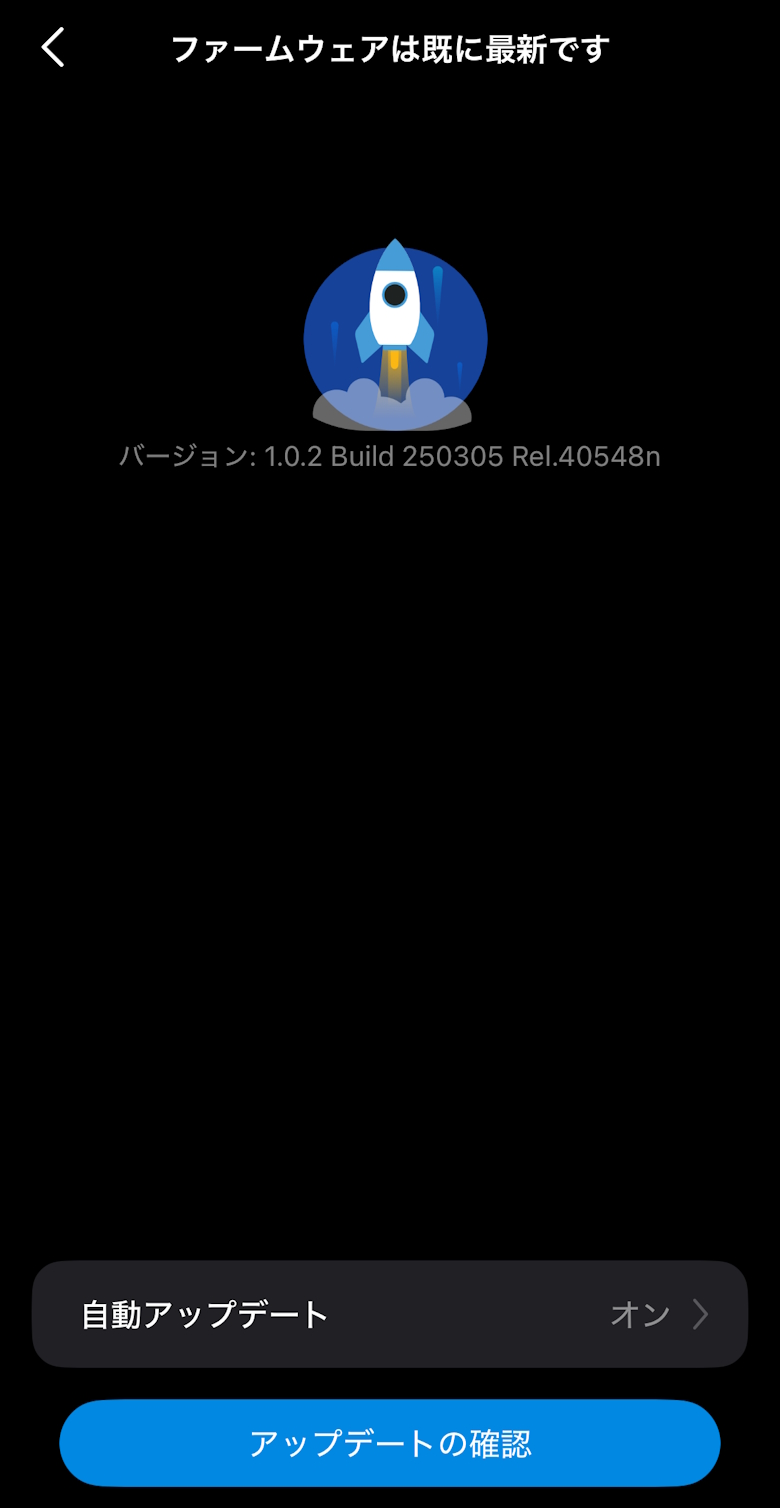Open the 自動アップデート setting row
The height and width of the screenshot is (1508, 780).
click(x=390, y=1313)
